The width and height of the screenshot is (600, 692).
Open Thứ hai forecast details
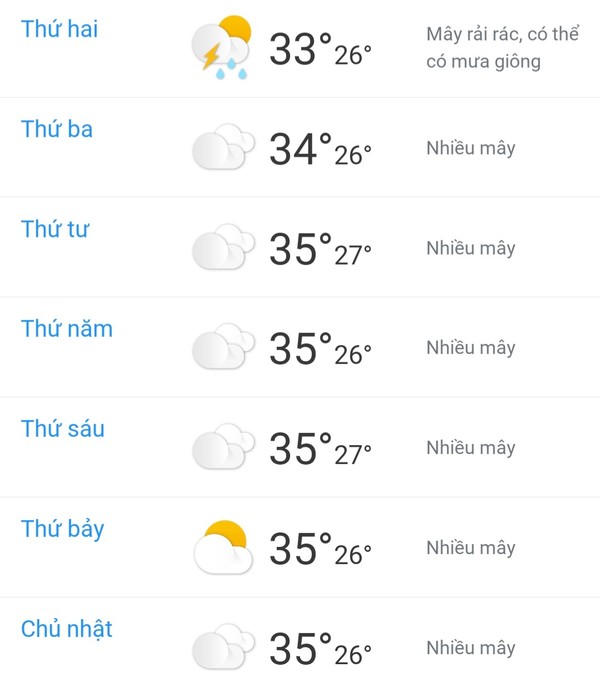coord(60,29)
